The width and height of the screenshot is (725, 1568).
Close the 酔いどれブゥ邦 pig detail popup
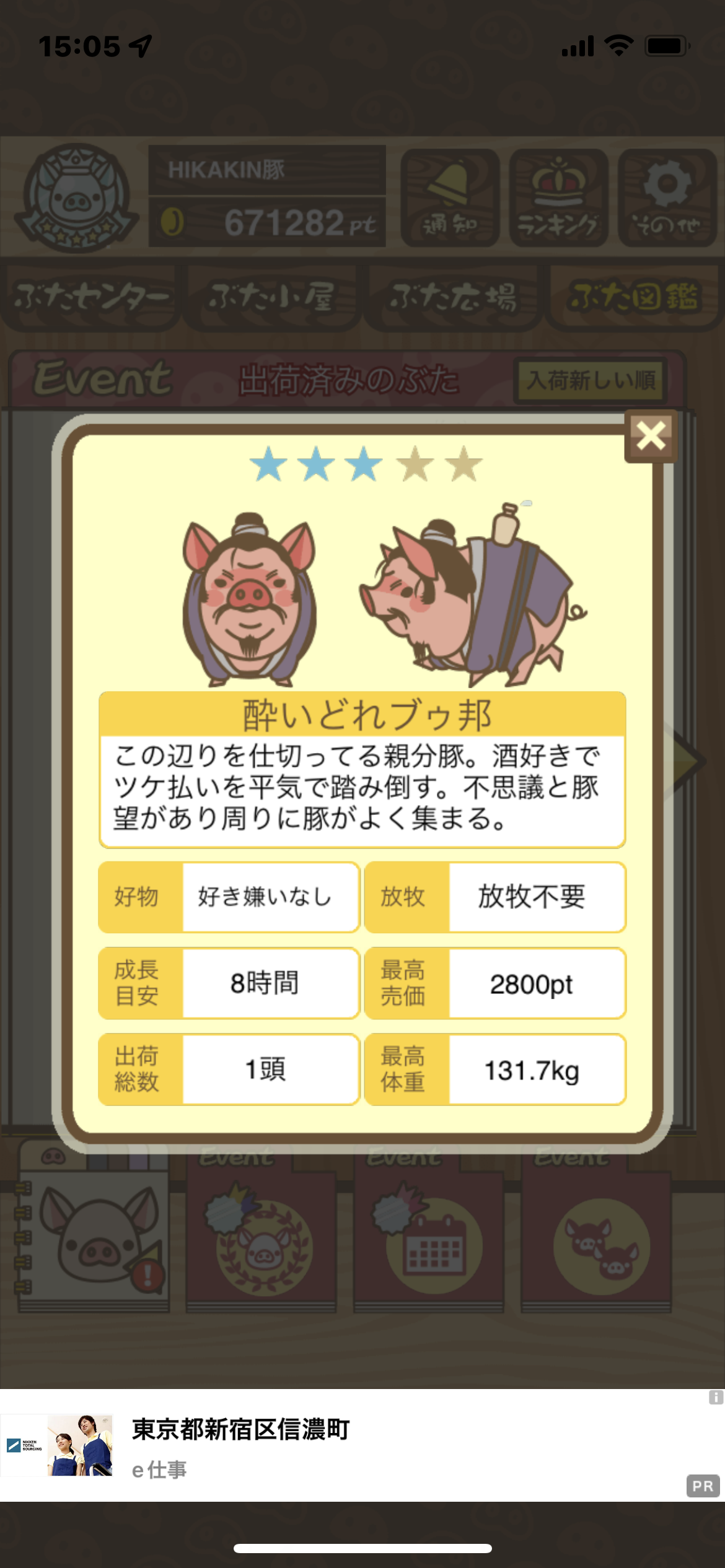click(x=651, y=436)
